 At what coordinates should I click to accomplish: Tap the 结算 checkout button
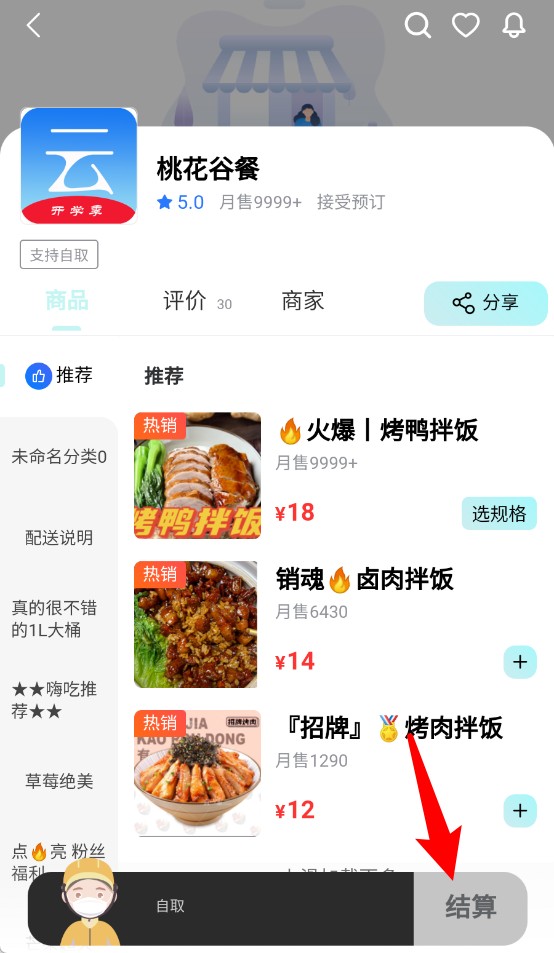471,906
